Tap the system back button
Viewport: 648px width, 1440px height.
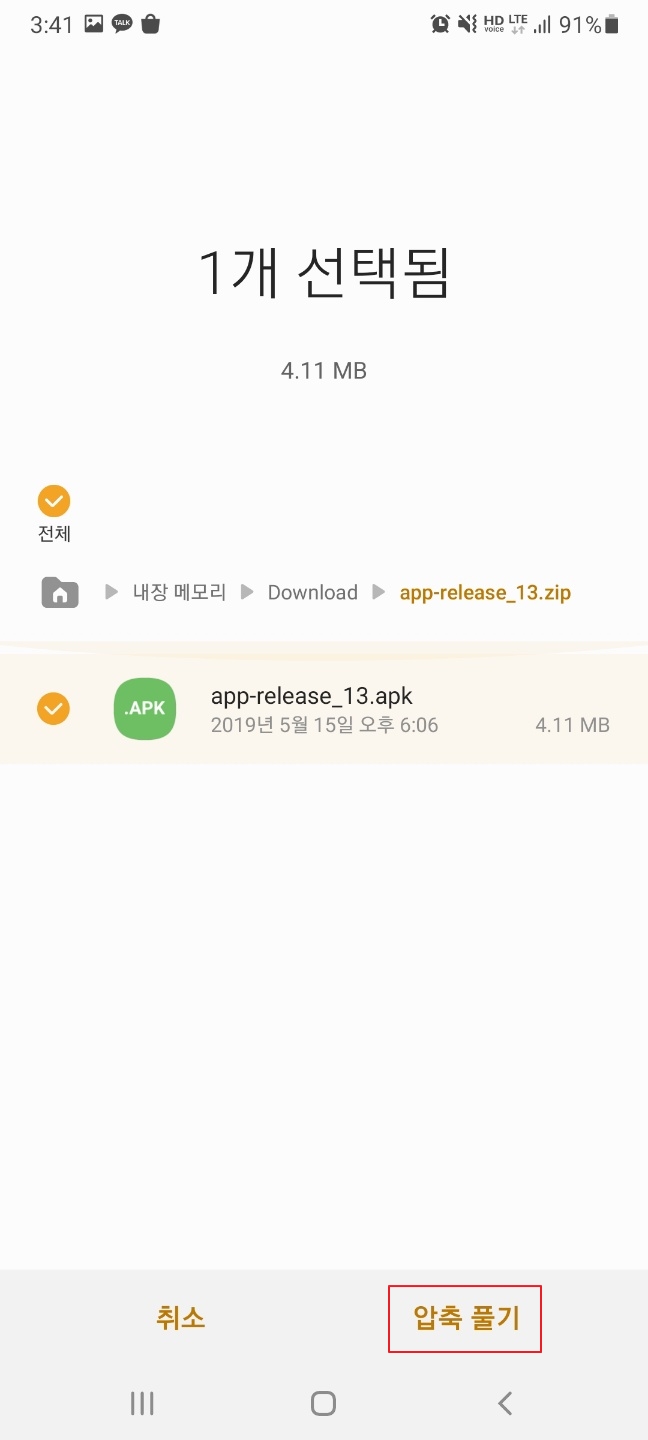pos(505,1403)
